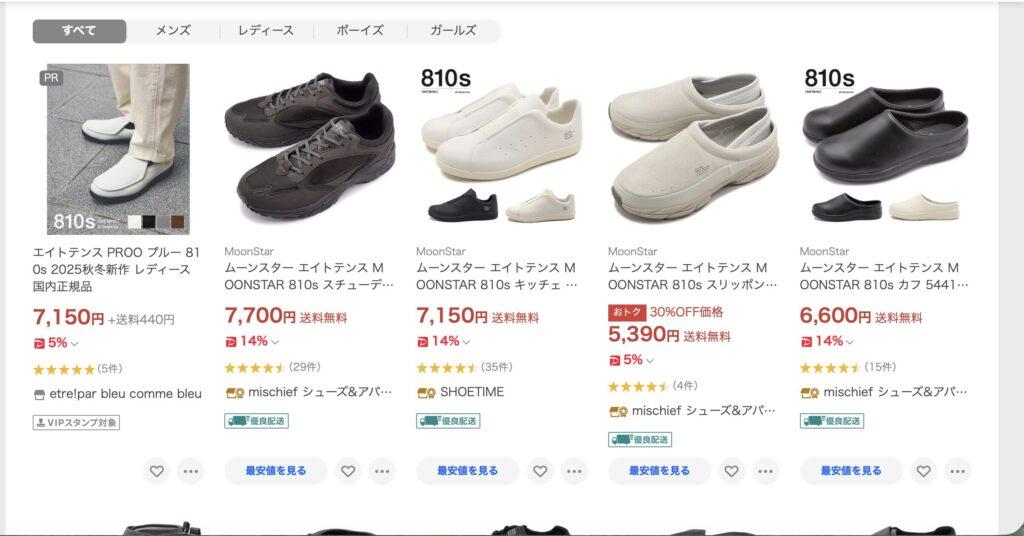Open the エイトテンス PROO ブルー PR product
The image size is (1024, 536).
click(118, 150)
